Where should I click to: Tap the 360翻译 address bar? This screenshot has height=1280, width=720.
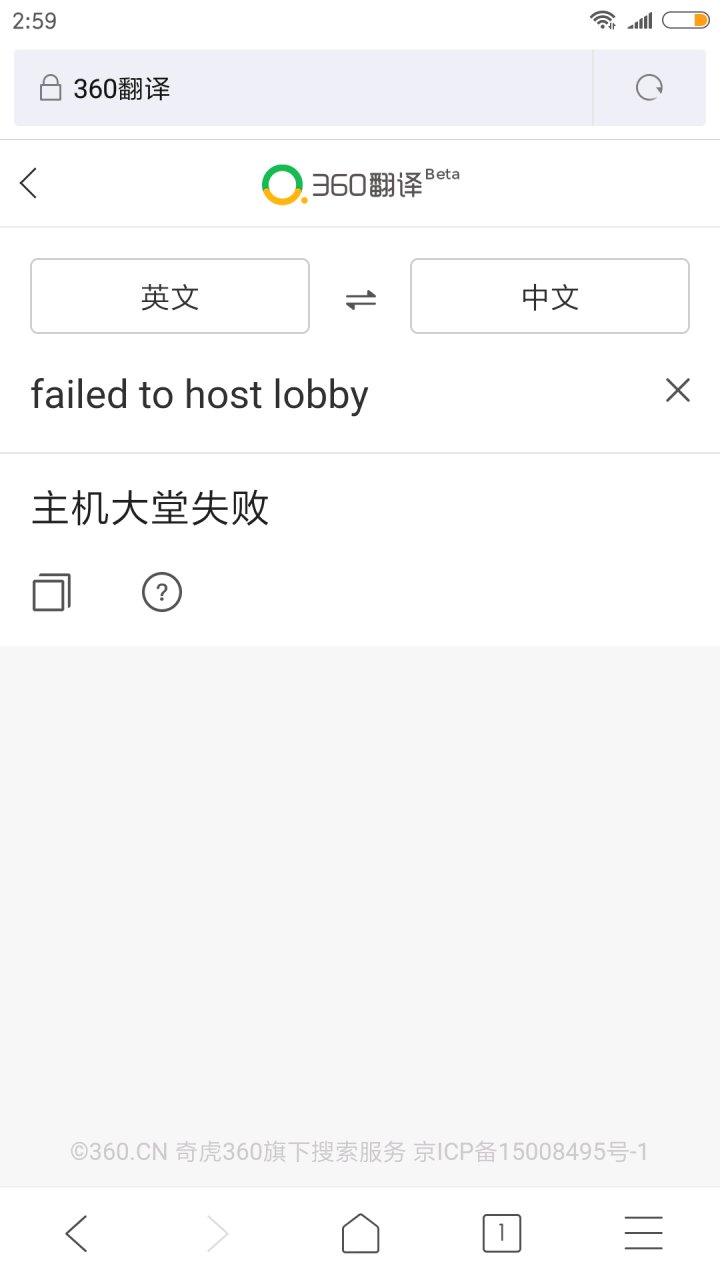coord(300,89)
